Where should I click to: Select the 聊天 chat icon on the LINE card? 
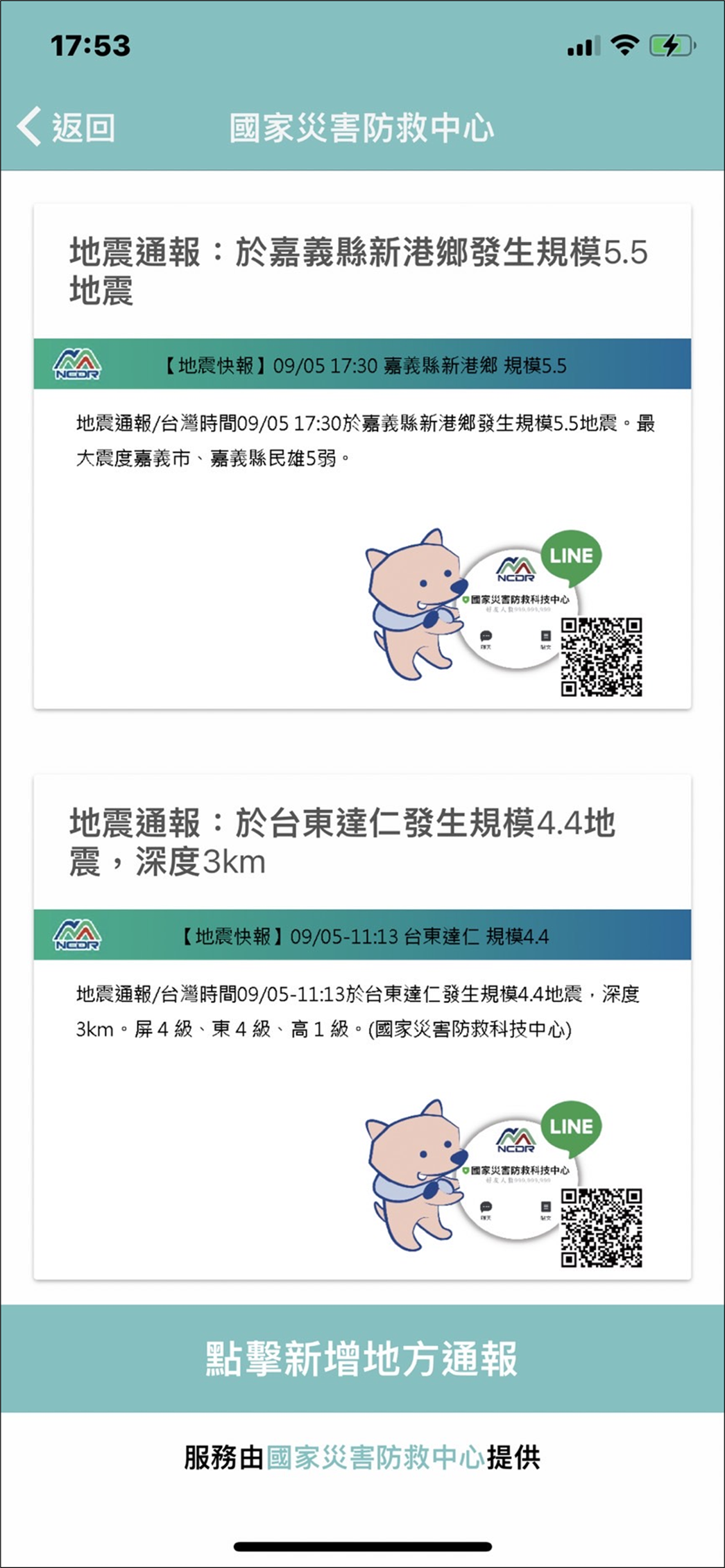click(x=486, y=635)
